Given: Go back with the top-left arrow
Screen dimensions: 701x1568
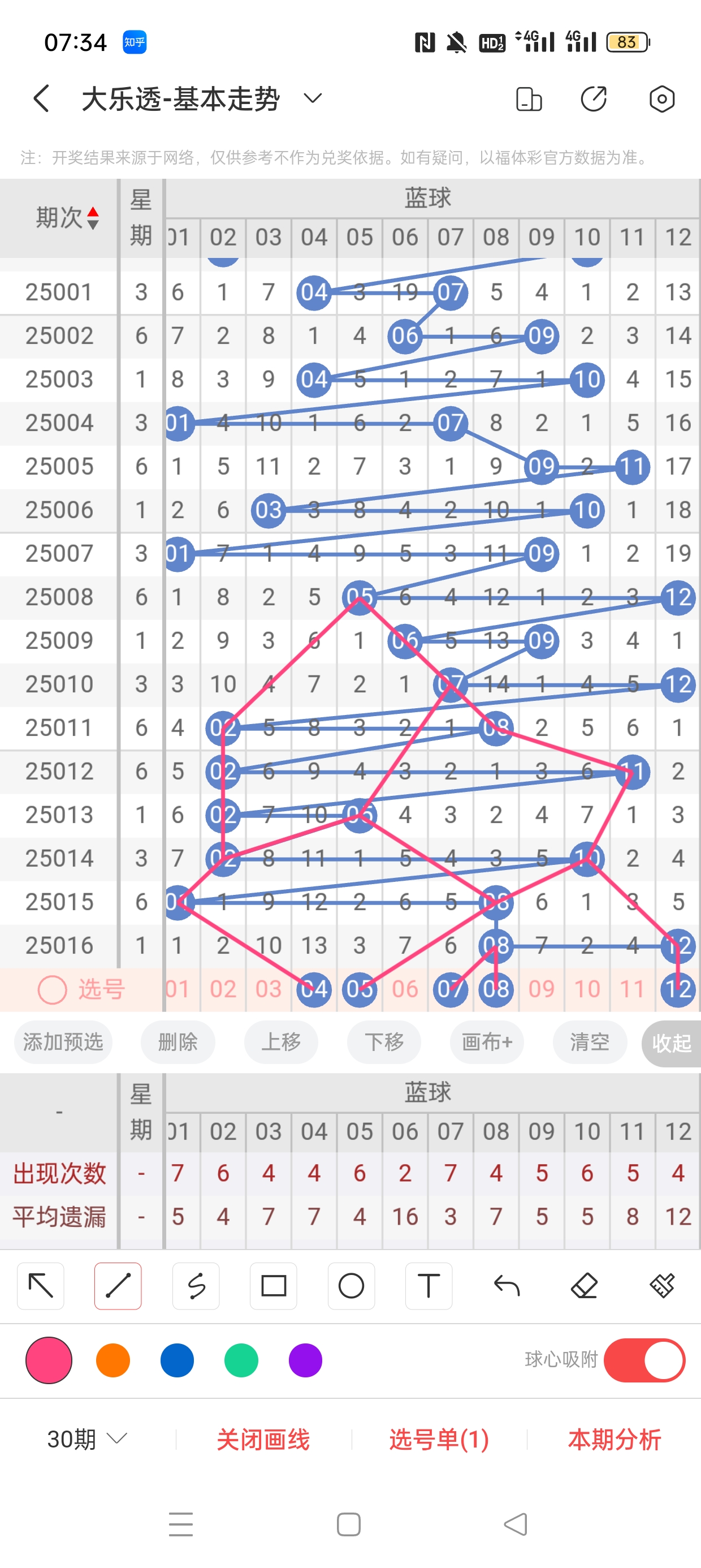Looking at the screenshot, I should (x=41, y=98).
